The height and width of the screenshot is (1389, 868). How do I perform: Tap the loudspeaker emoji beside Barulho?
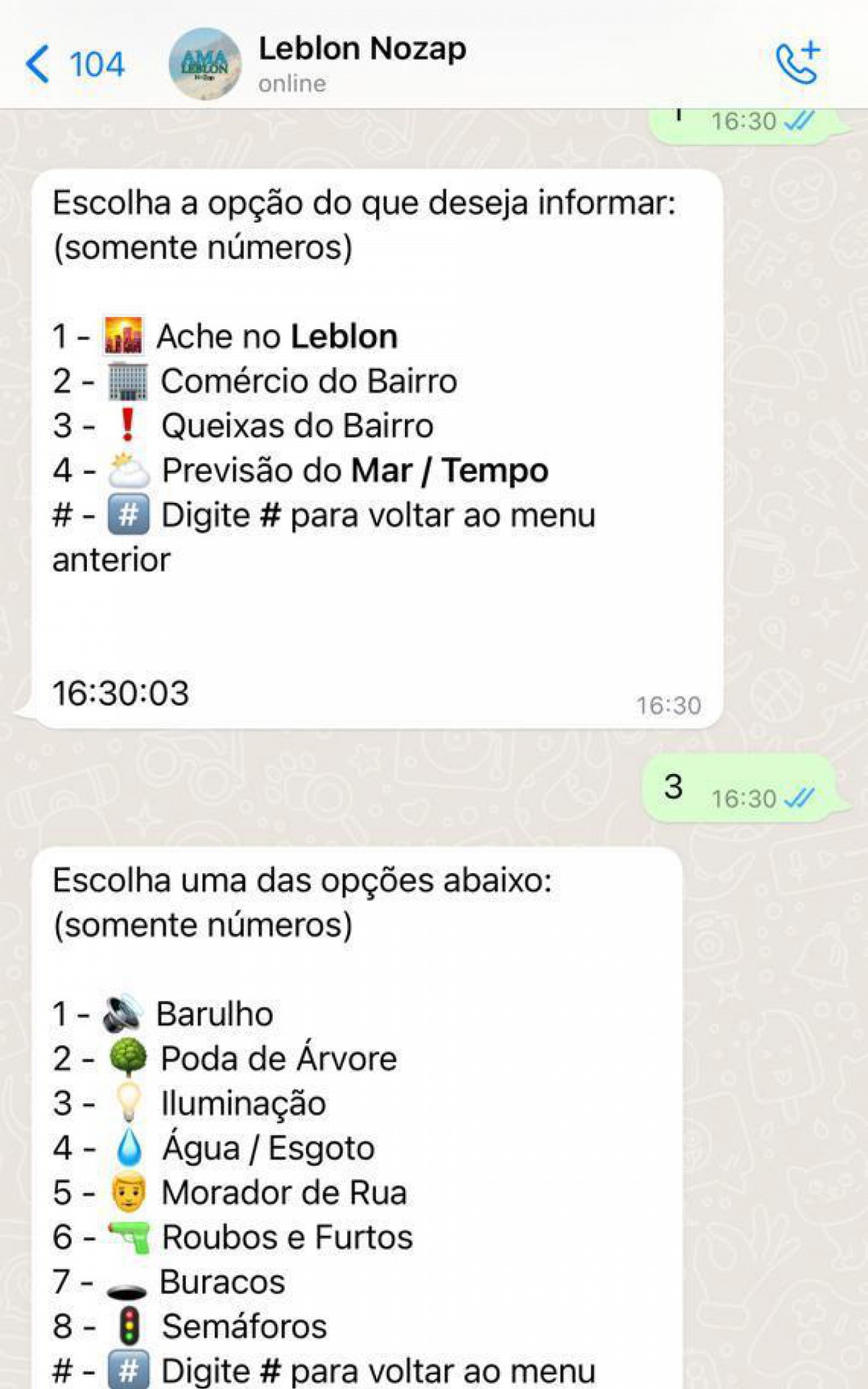[122, 1014]
